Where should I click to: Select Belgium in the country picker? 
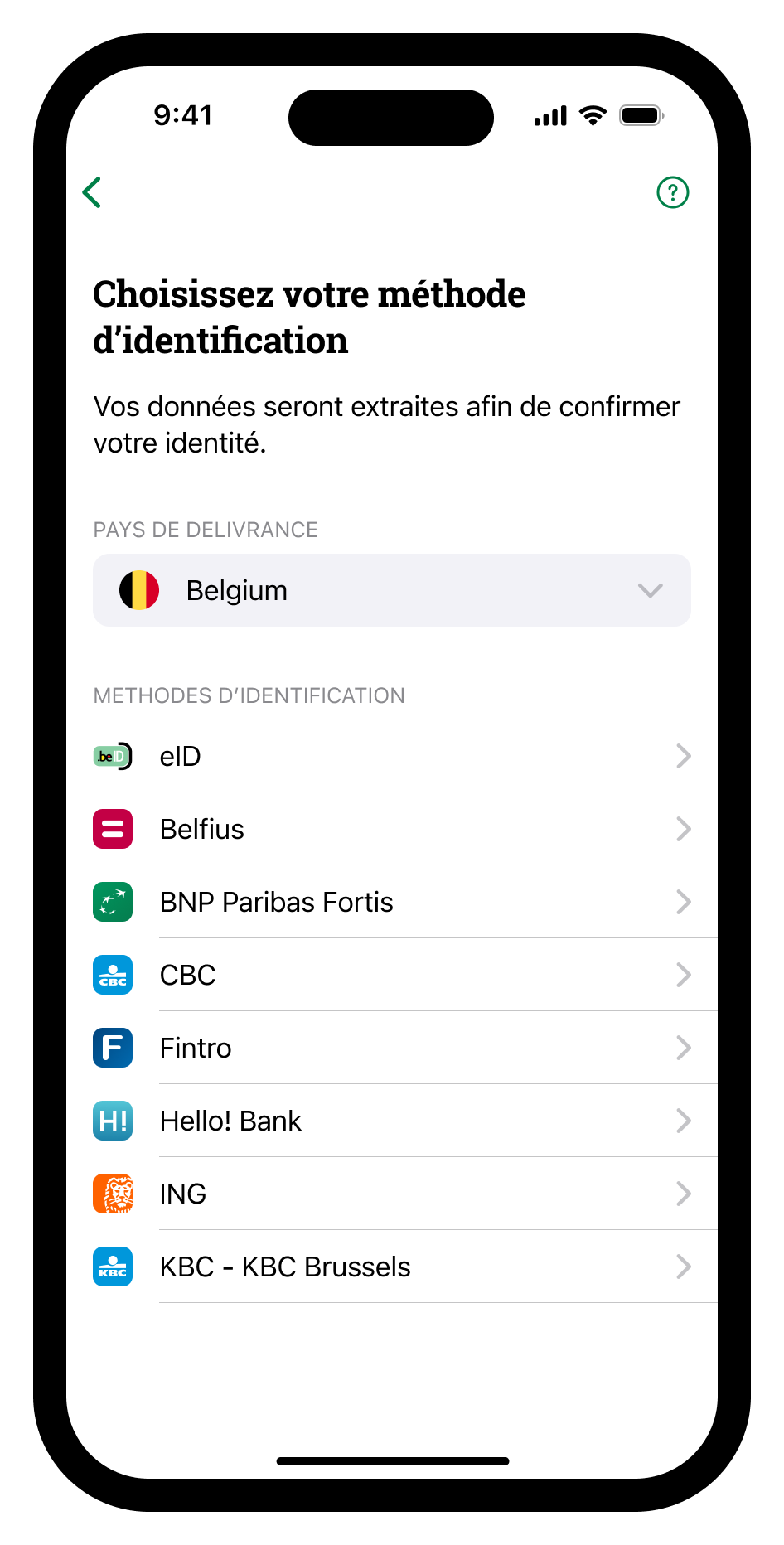click(391, 590)
